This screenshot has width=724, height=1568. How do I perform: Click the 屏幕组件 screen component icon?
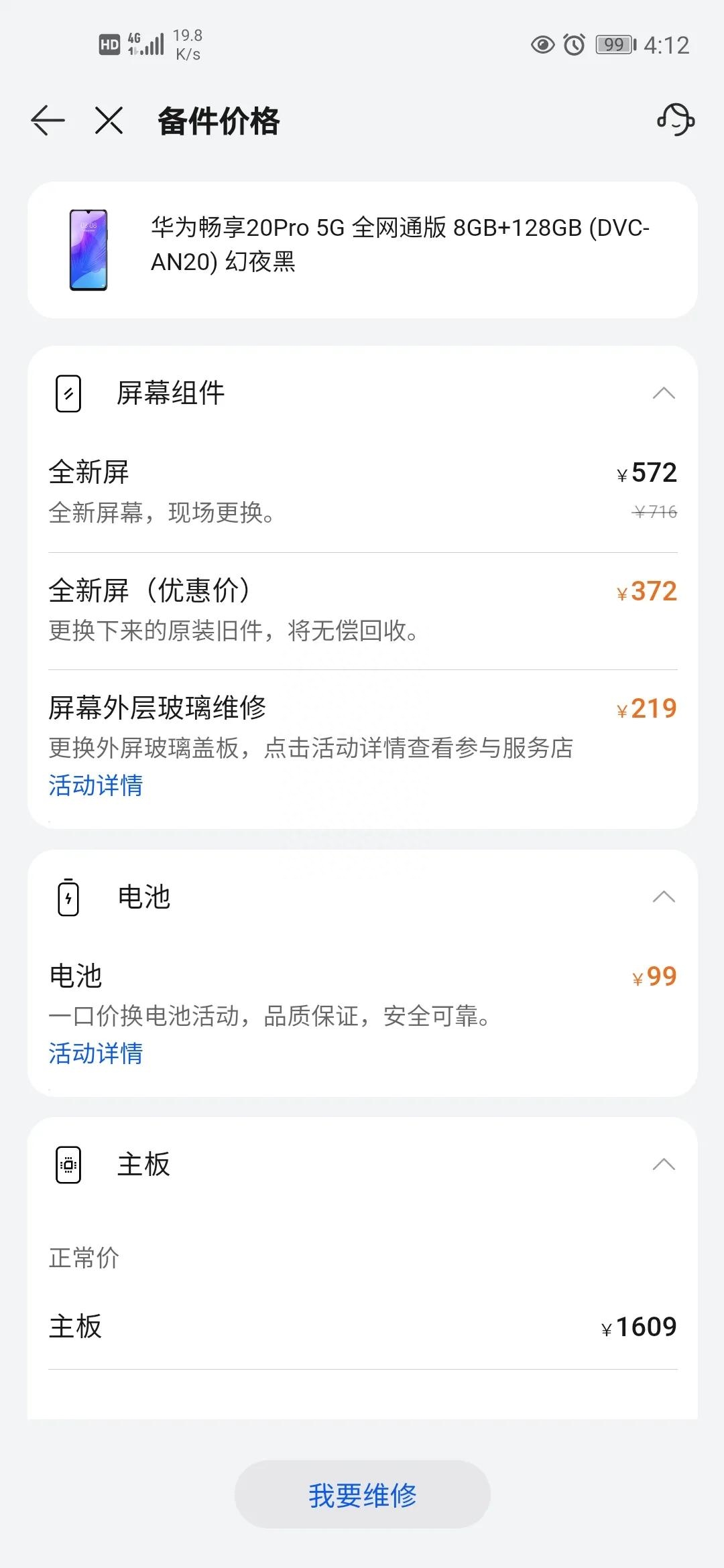click(67, 394)
